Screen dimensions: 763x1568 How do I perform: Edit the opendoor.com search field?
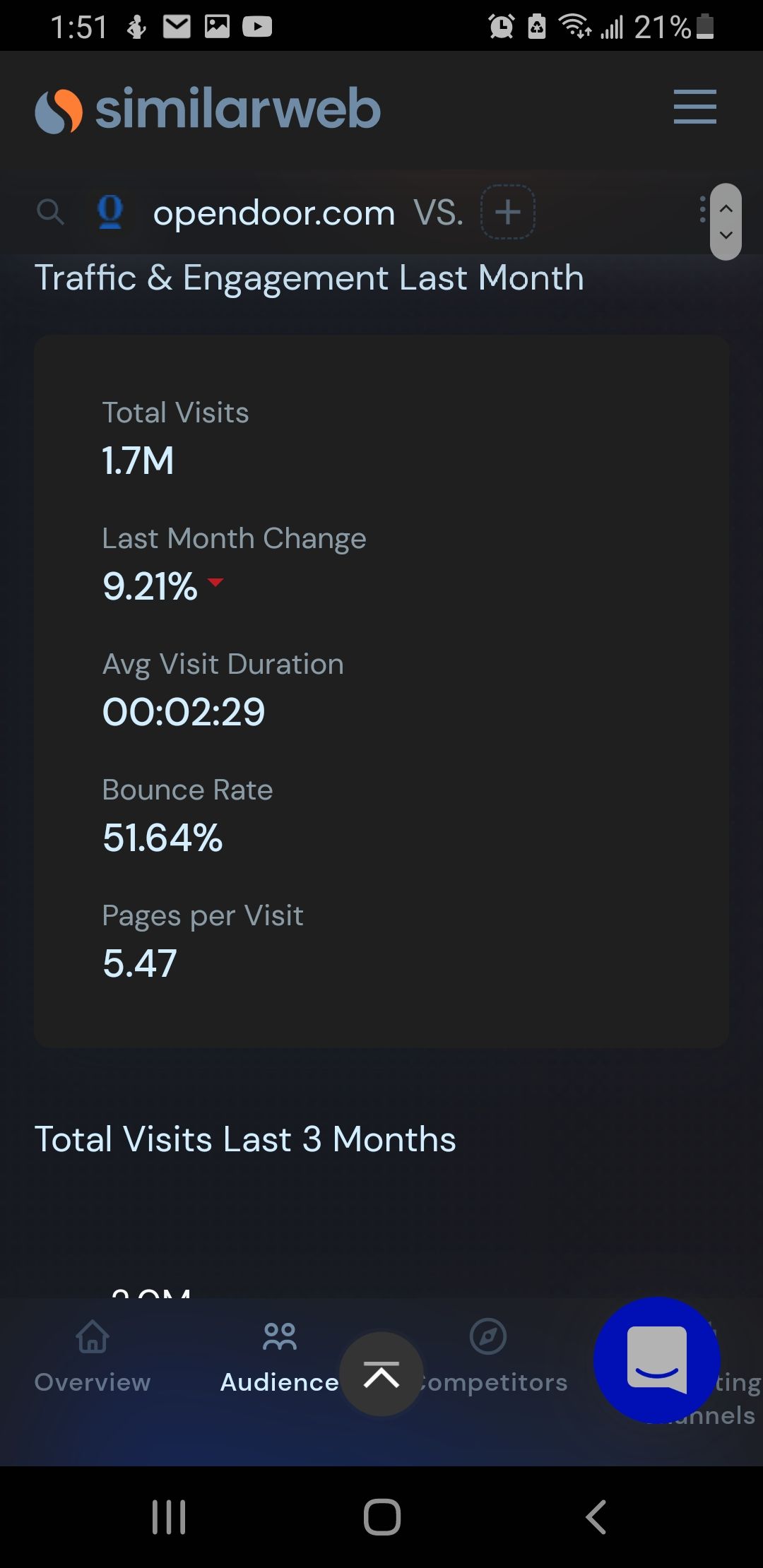tap(274, 213)
